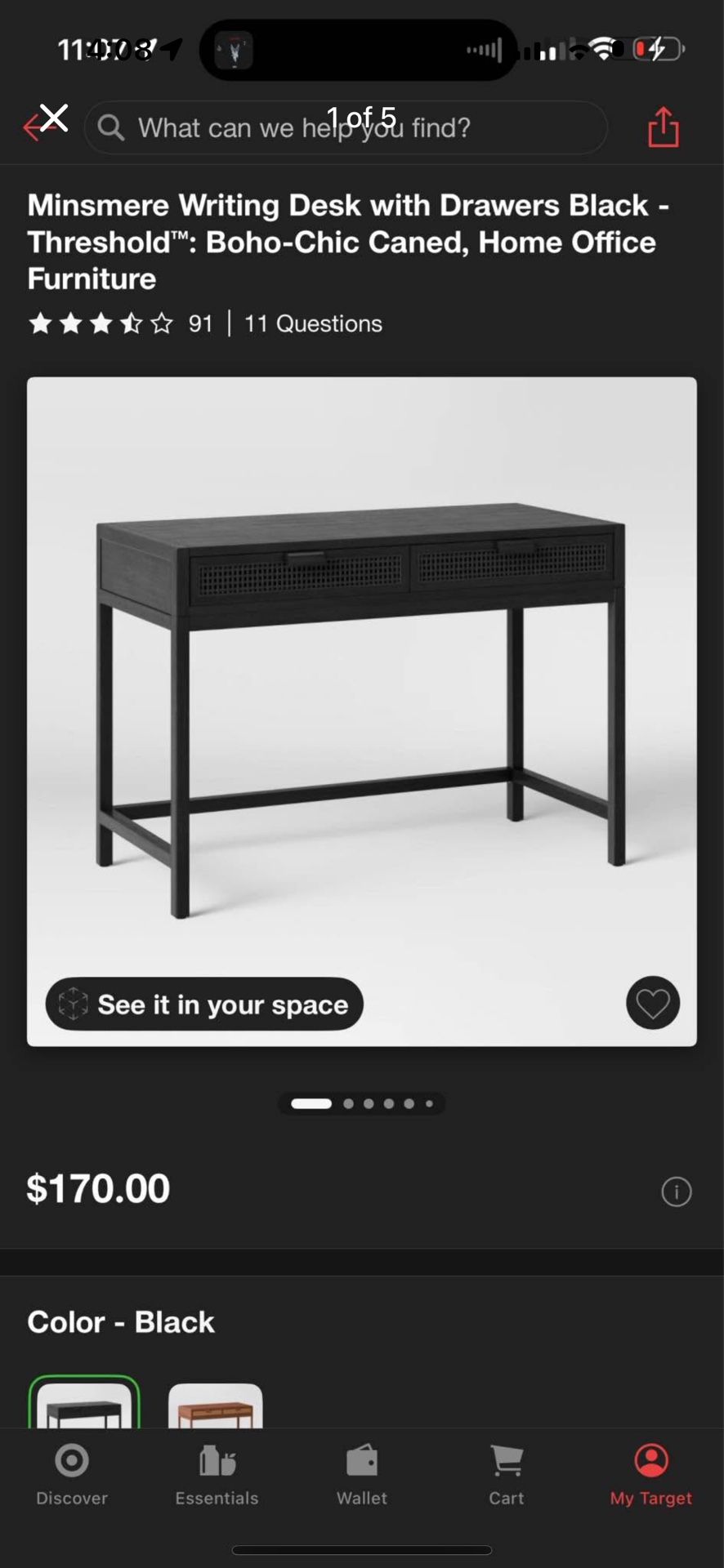Open the price info icon
Image resolution: width=724 pixels, height=1568 pixels.
pos(676,1192)
